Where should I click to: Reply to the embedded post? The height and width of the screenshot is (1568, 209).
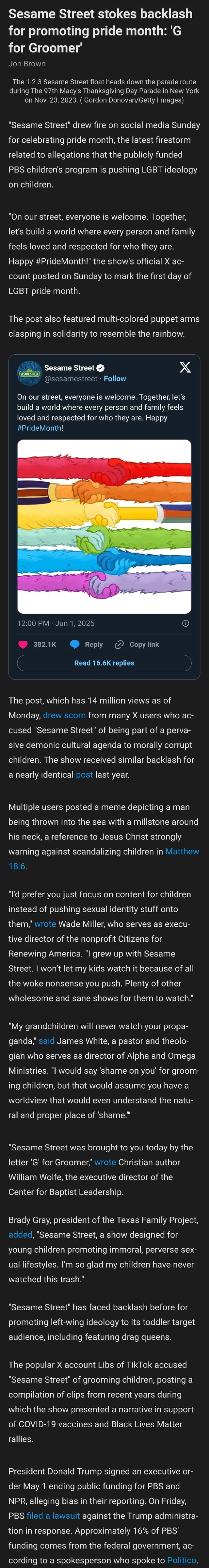[x=87, y=644]
